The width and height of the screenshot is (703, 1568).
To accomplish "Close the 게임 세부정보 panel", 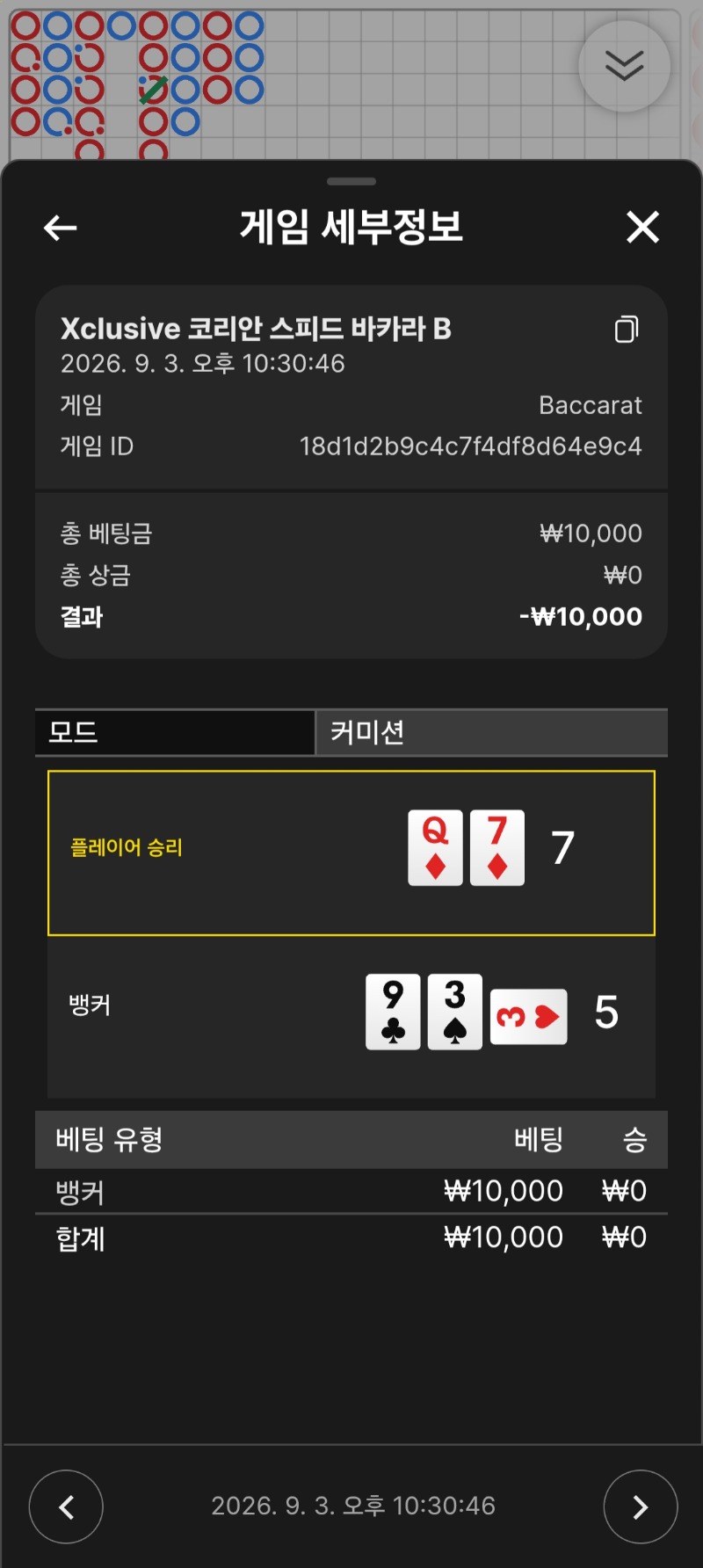I will [642, 227].
